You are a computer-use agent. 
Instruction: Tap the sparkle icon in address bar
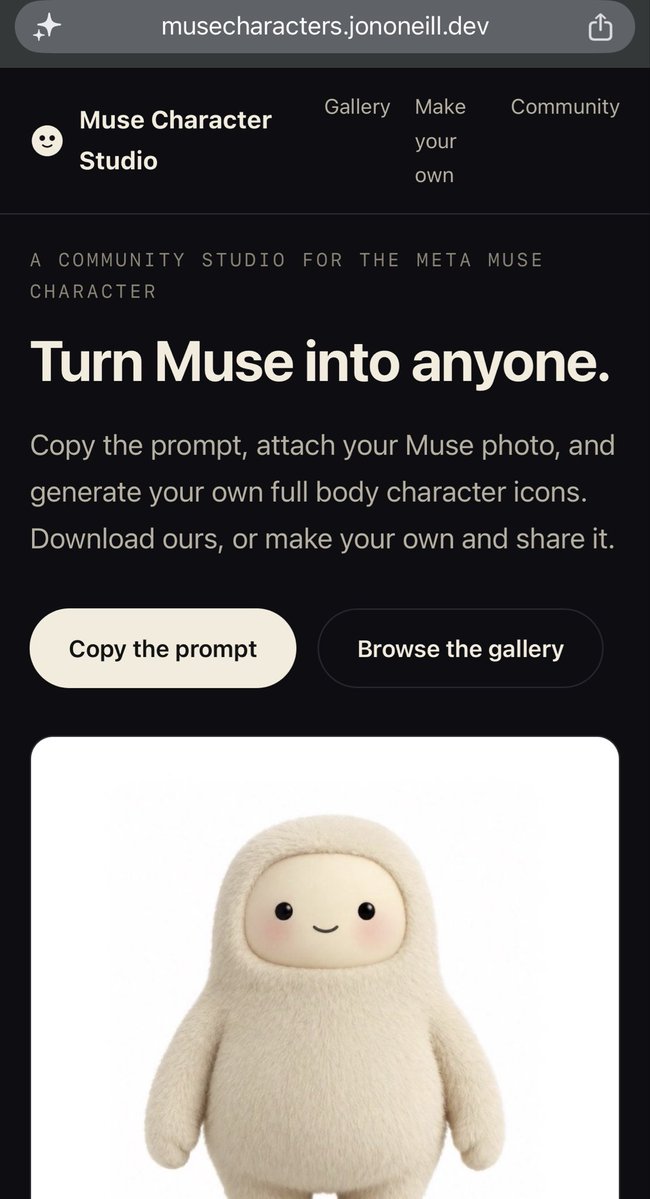(47, 28)
